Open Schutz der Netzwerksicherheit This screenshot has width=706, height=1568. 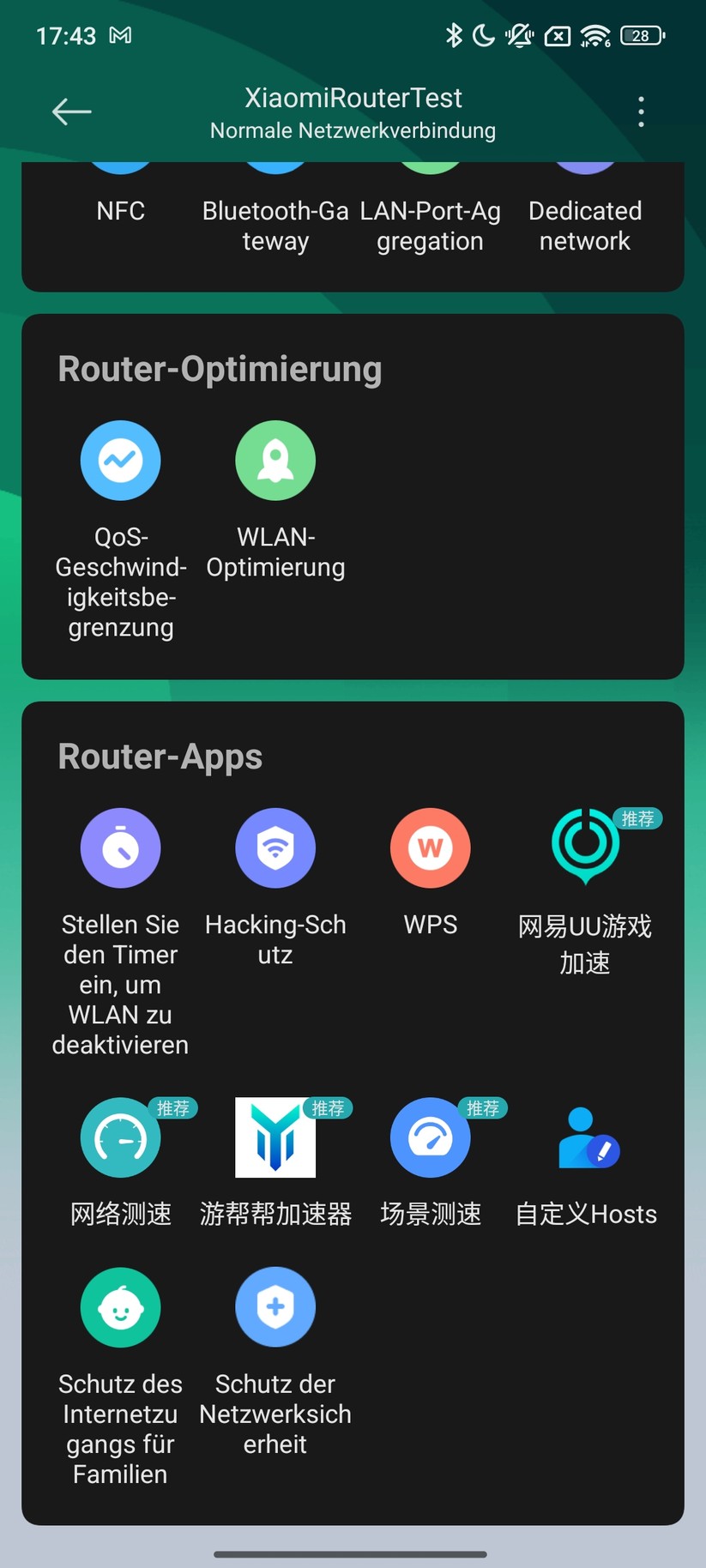click(x=275, y=1307)
